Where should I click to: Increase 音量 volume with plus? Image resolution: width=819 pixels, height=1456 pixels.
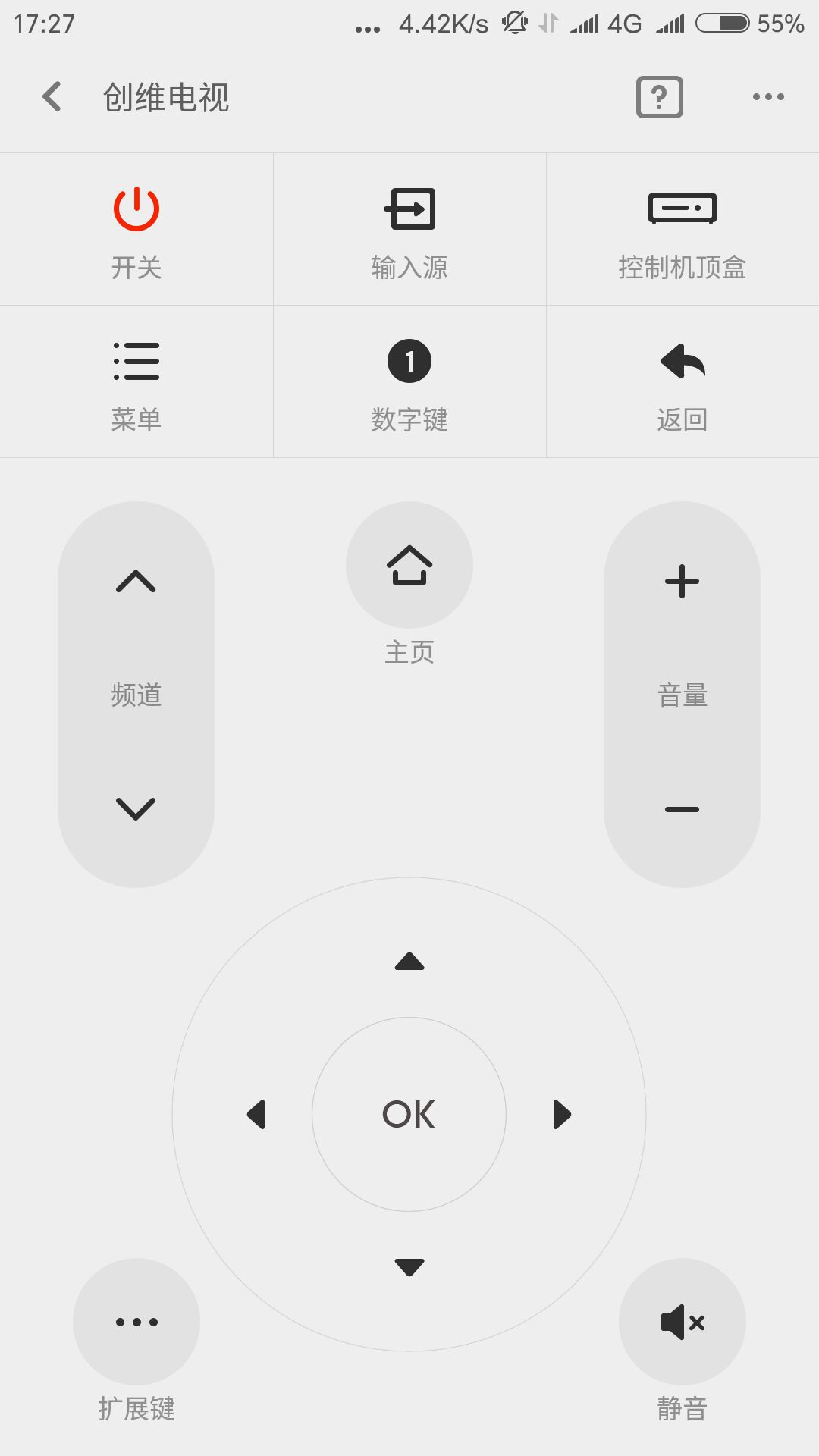pos(682,582)
